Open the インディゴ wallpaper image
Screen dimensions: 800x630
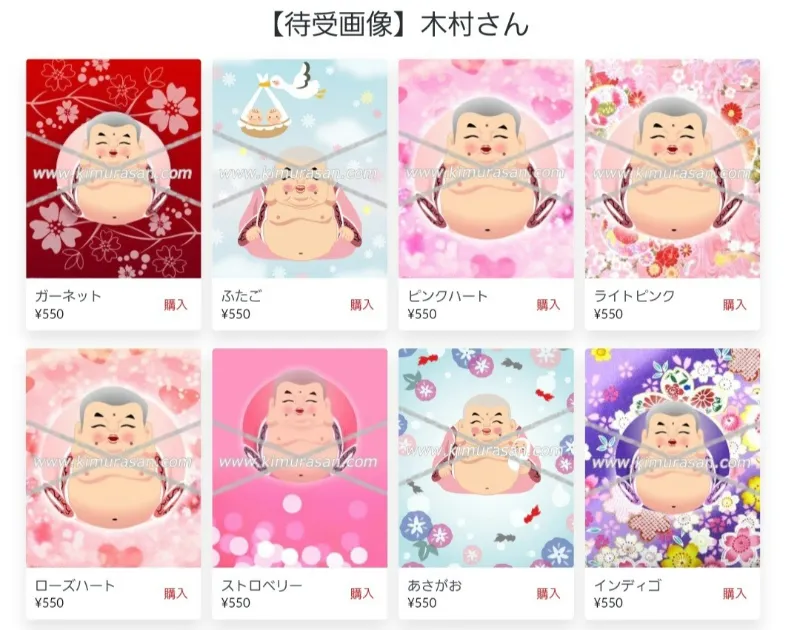(672, 458)
